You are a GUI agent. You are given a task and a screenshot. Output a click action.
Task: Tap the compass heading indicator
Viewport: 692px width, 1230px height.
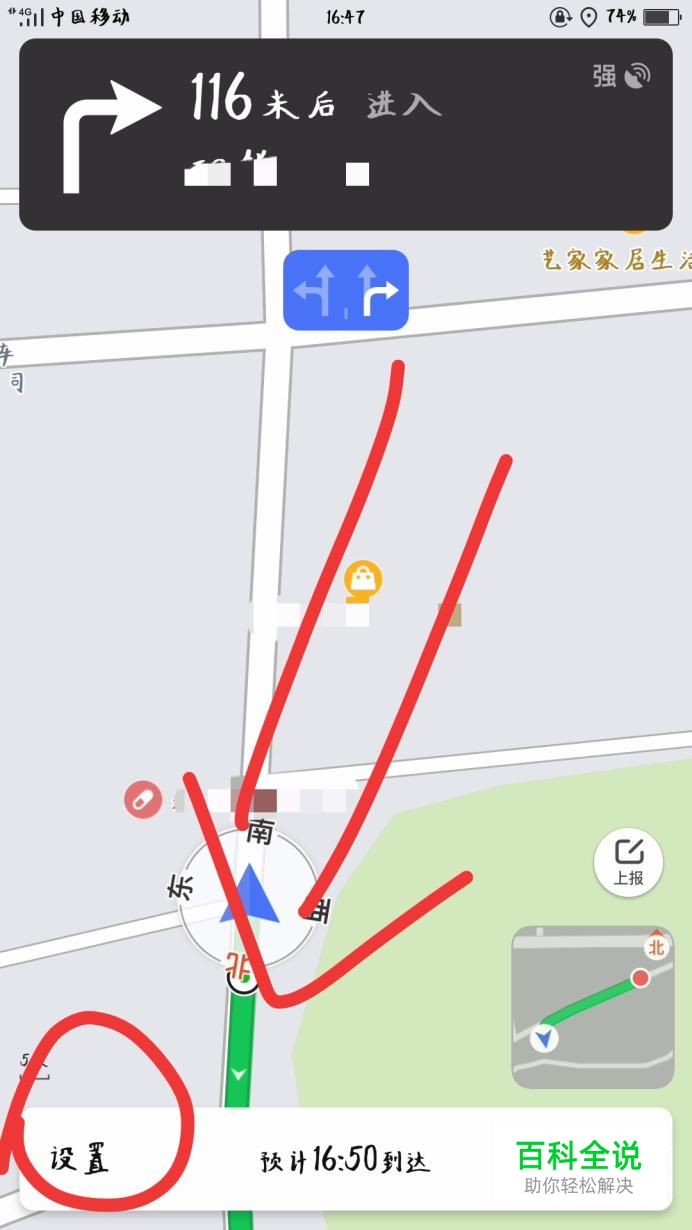click(248, 897)
